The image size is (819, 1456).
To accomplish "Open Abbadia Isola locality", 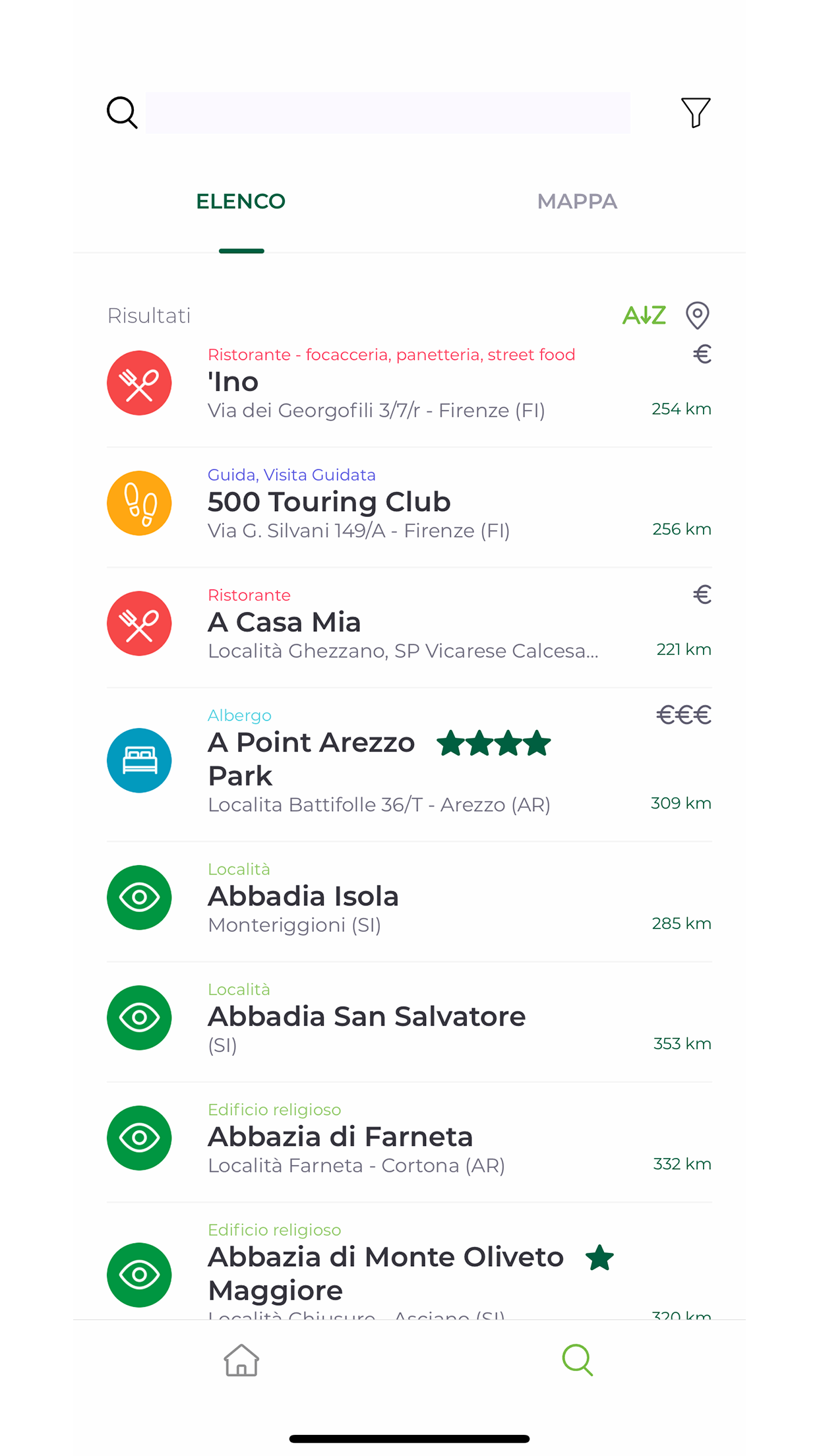I will click(409, 897).
